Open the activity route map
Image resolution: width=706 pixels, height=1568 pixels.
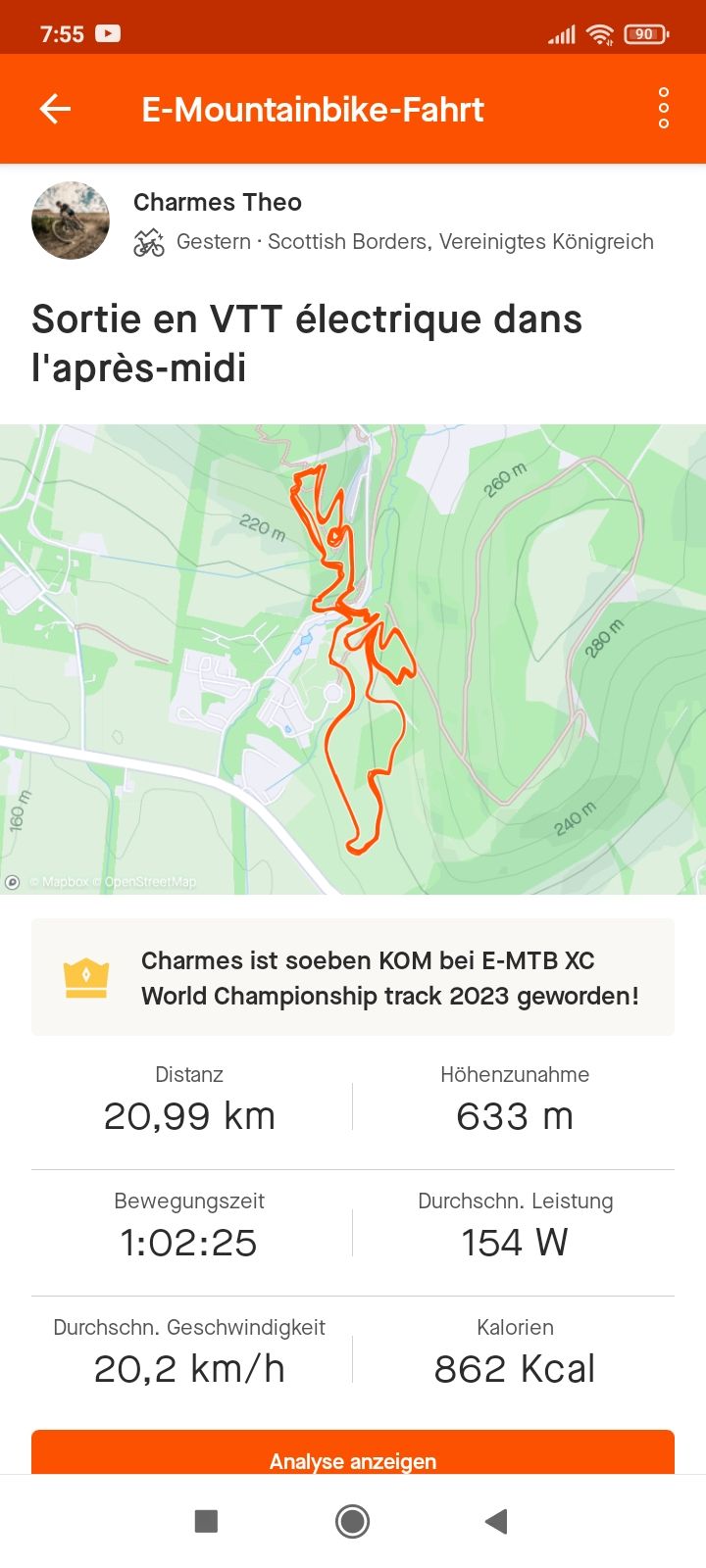coord(353,659)
